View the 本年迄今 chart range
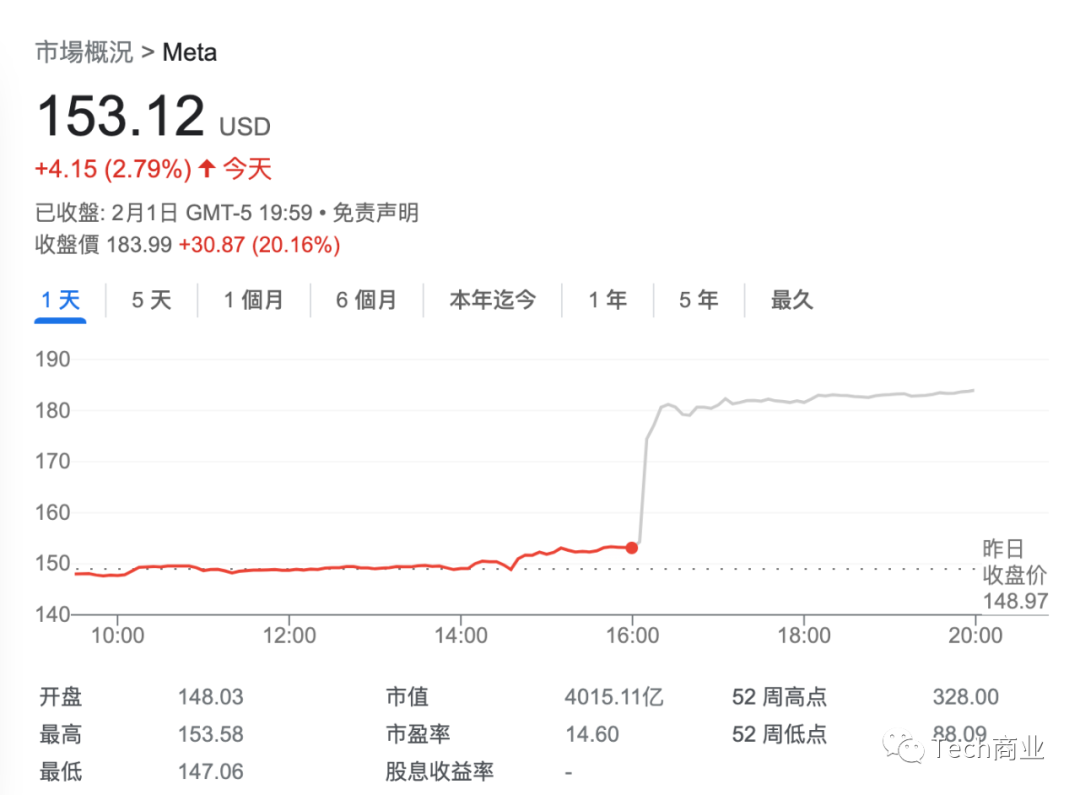The height and width of the screenshot is (795, 1080). click(x=492, y=300)
